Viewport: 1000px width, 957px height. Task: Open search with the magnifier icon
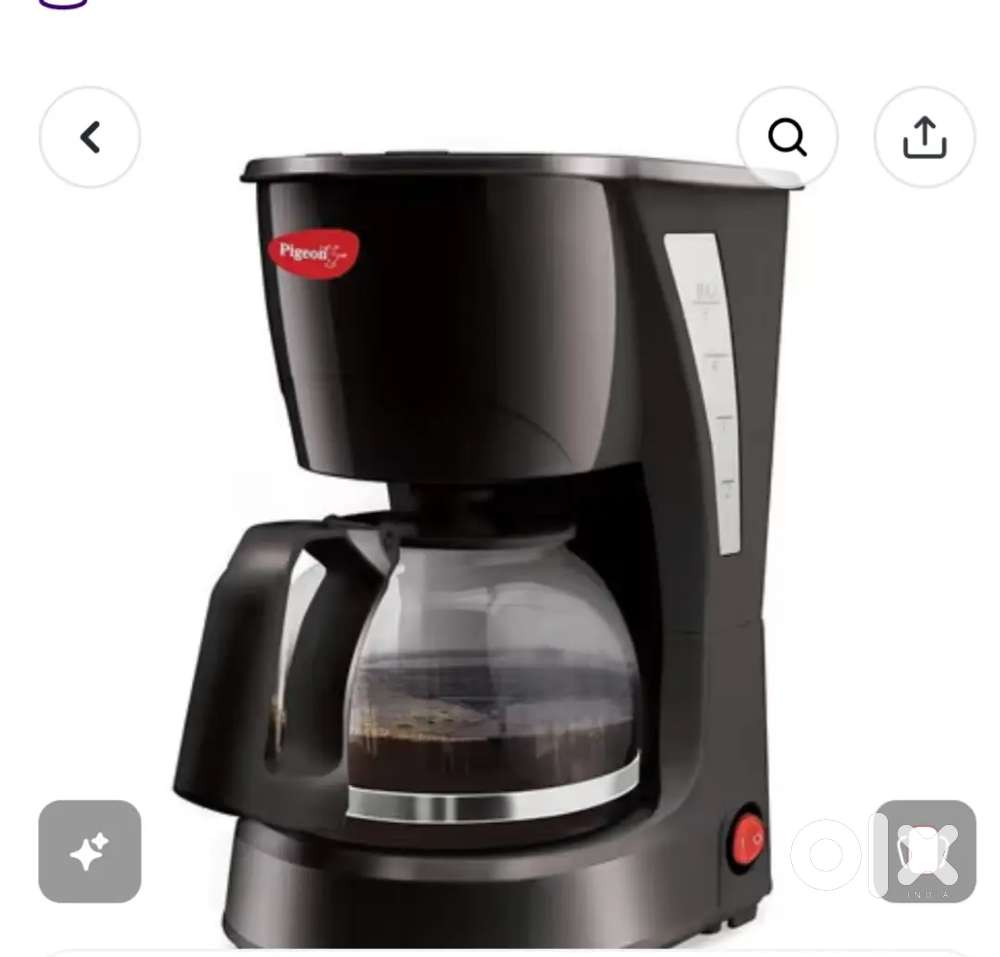coord(787,137)
